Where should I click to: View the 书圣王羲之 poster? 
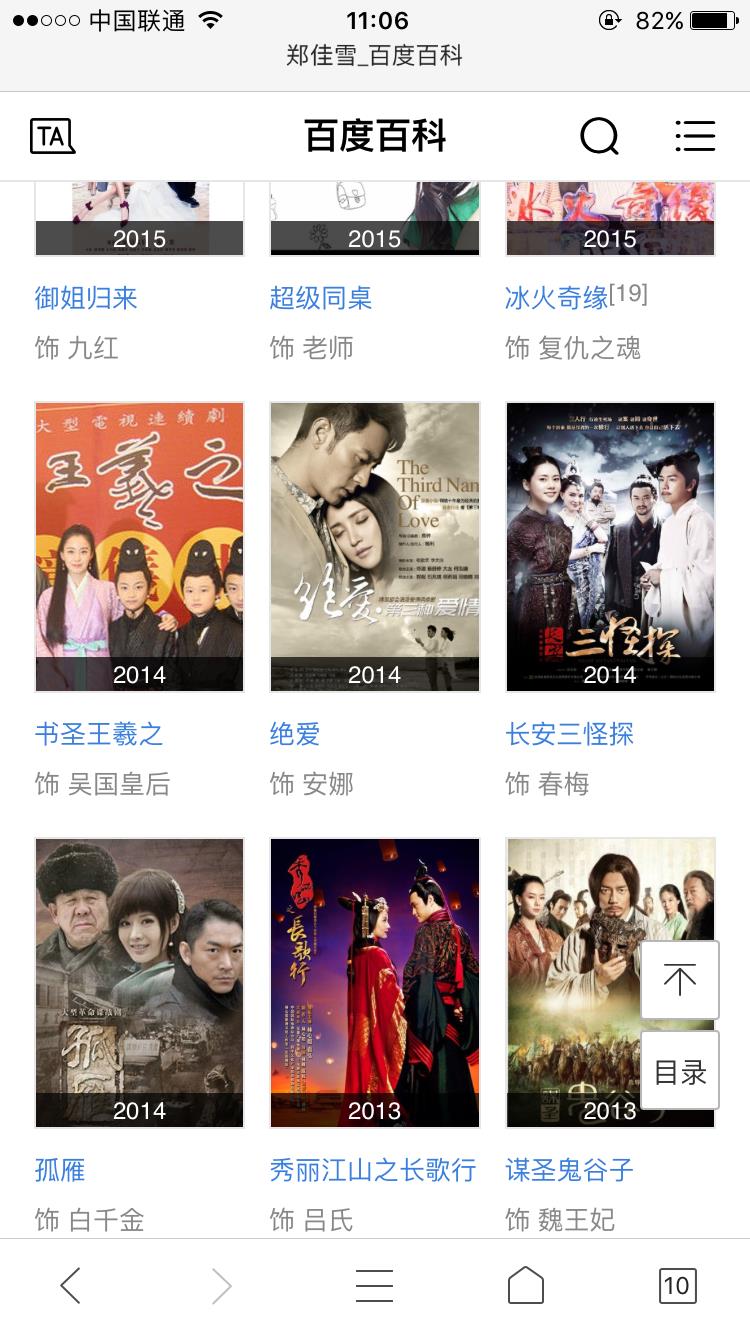[139, 546]
